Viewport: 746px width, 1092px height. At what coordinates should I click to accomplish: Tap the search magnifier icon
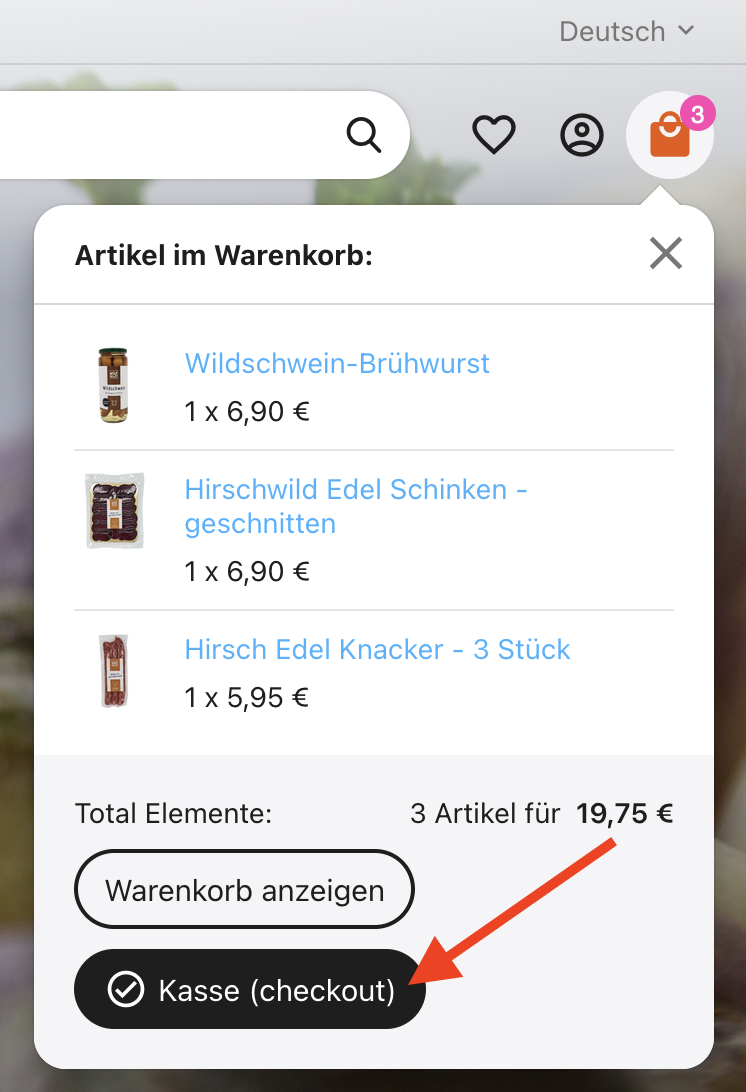pos(364,134)
